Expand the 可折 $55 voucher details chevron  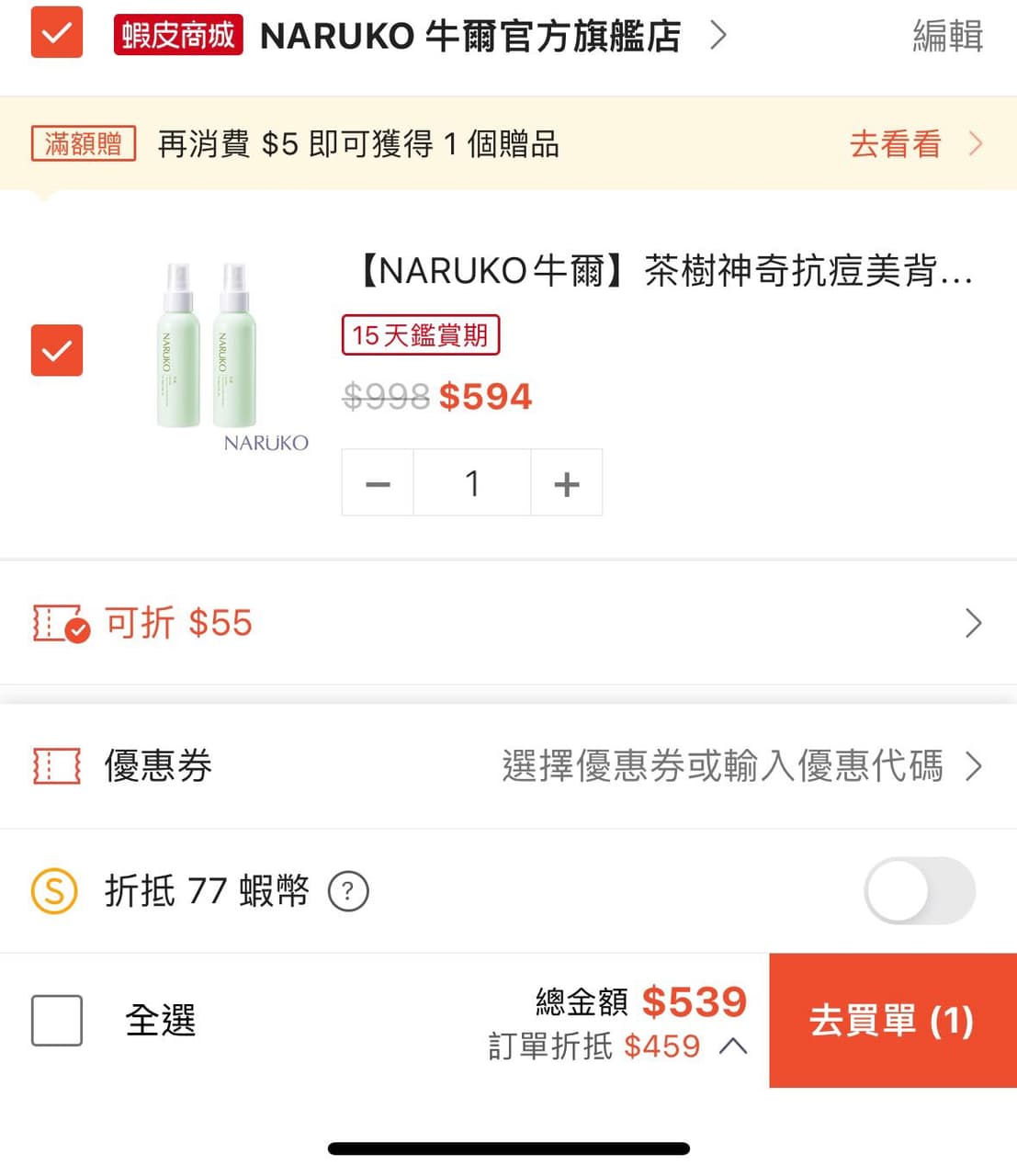(x=974, y=624)
